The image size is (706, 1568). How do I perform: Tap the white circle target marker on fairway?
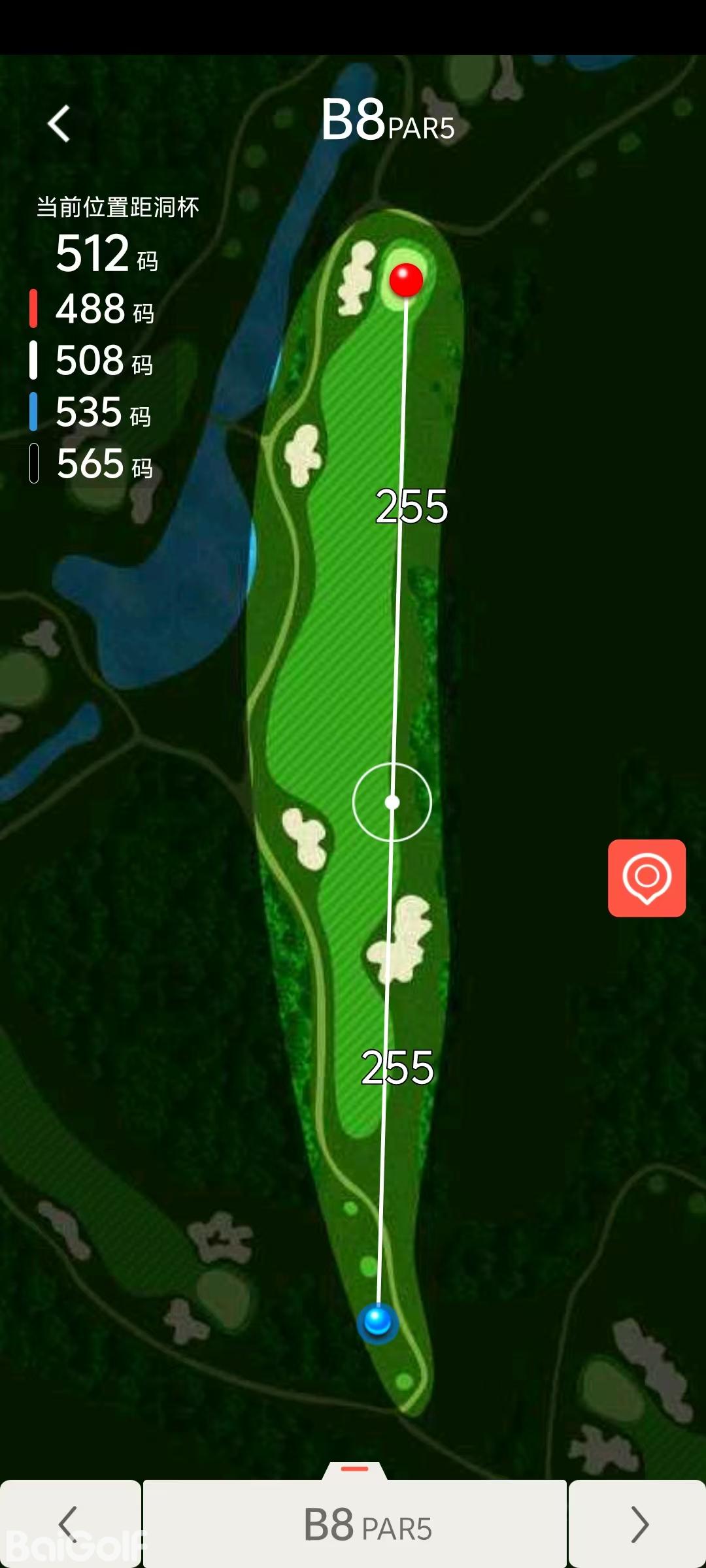click(392, 802)
